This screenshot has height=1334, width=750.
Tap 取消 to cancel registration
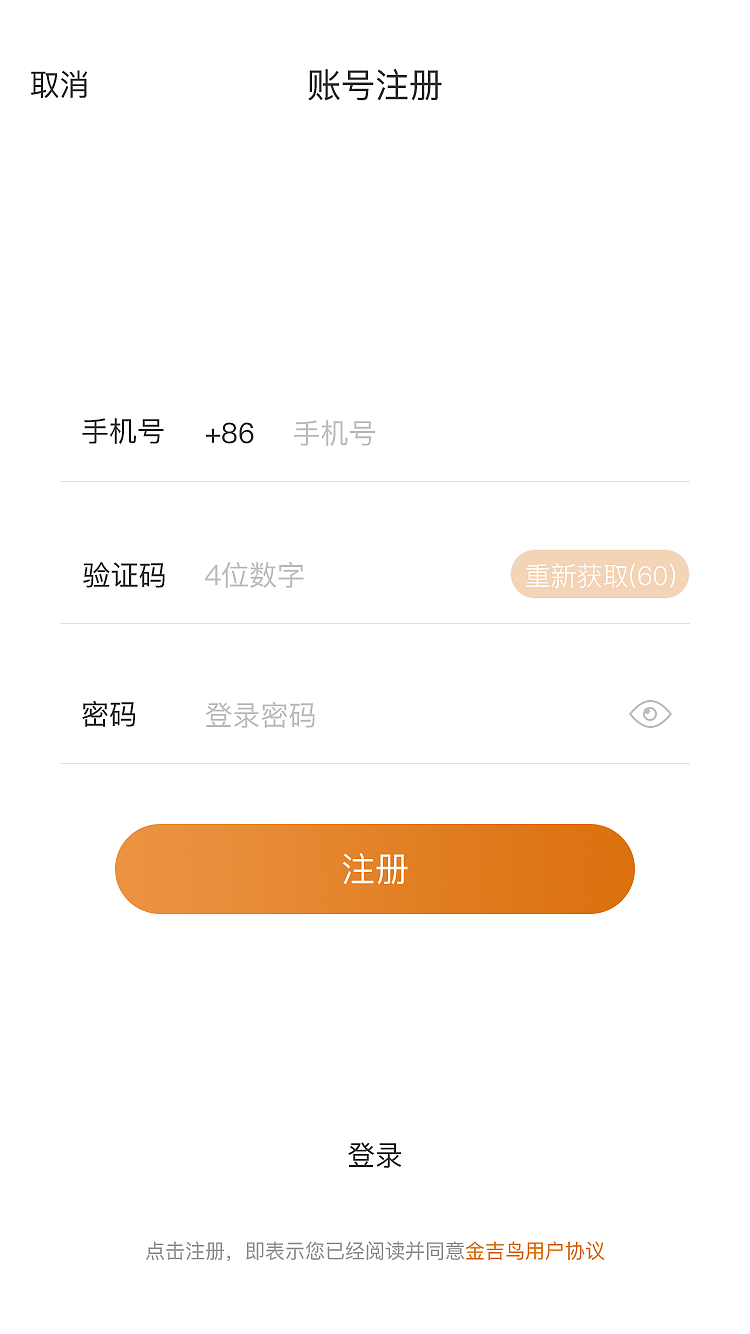(59, 87)
